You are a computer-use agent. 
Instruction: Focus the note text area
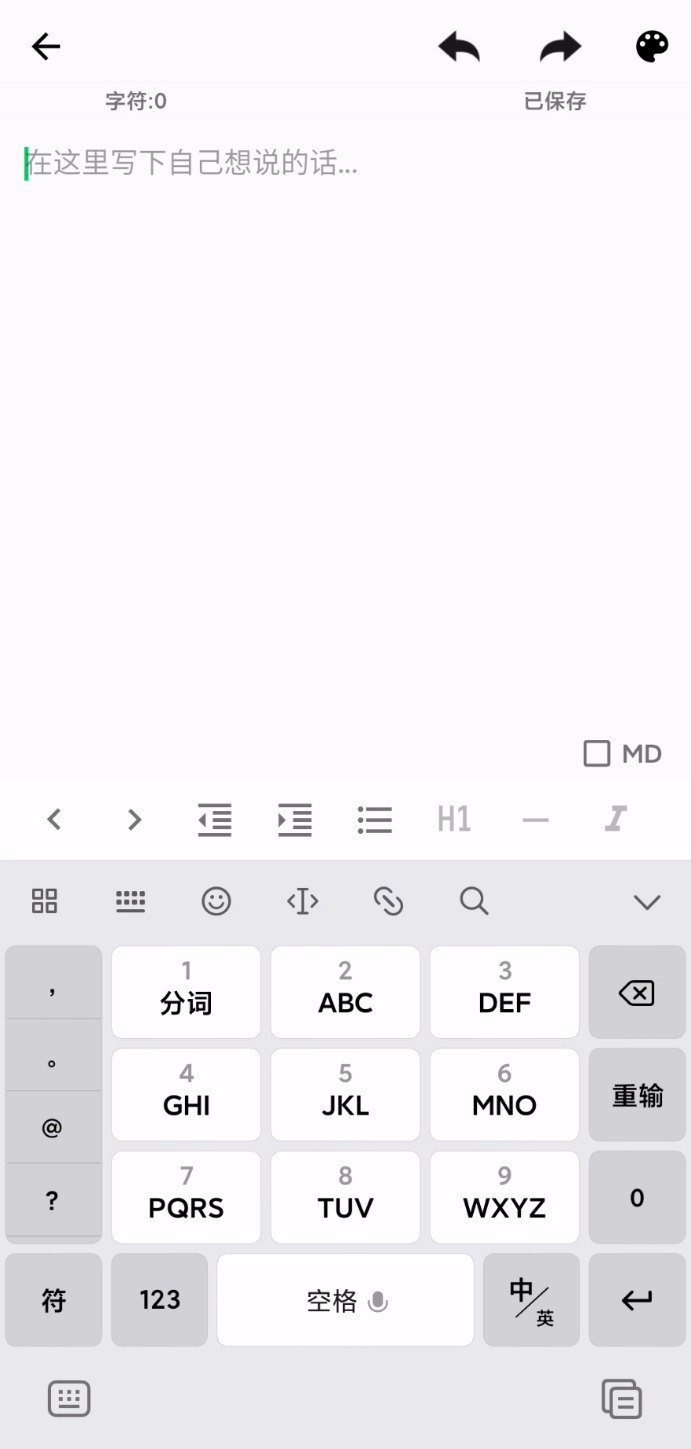pyautogui.click(x=345, y=400)
